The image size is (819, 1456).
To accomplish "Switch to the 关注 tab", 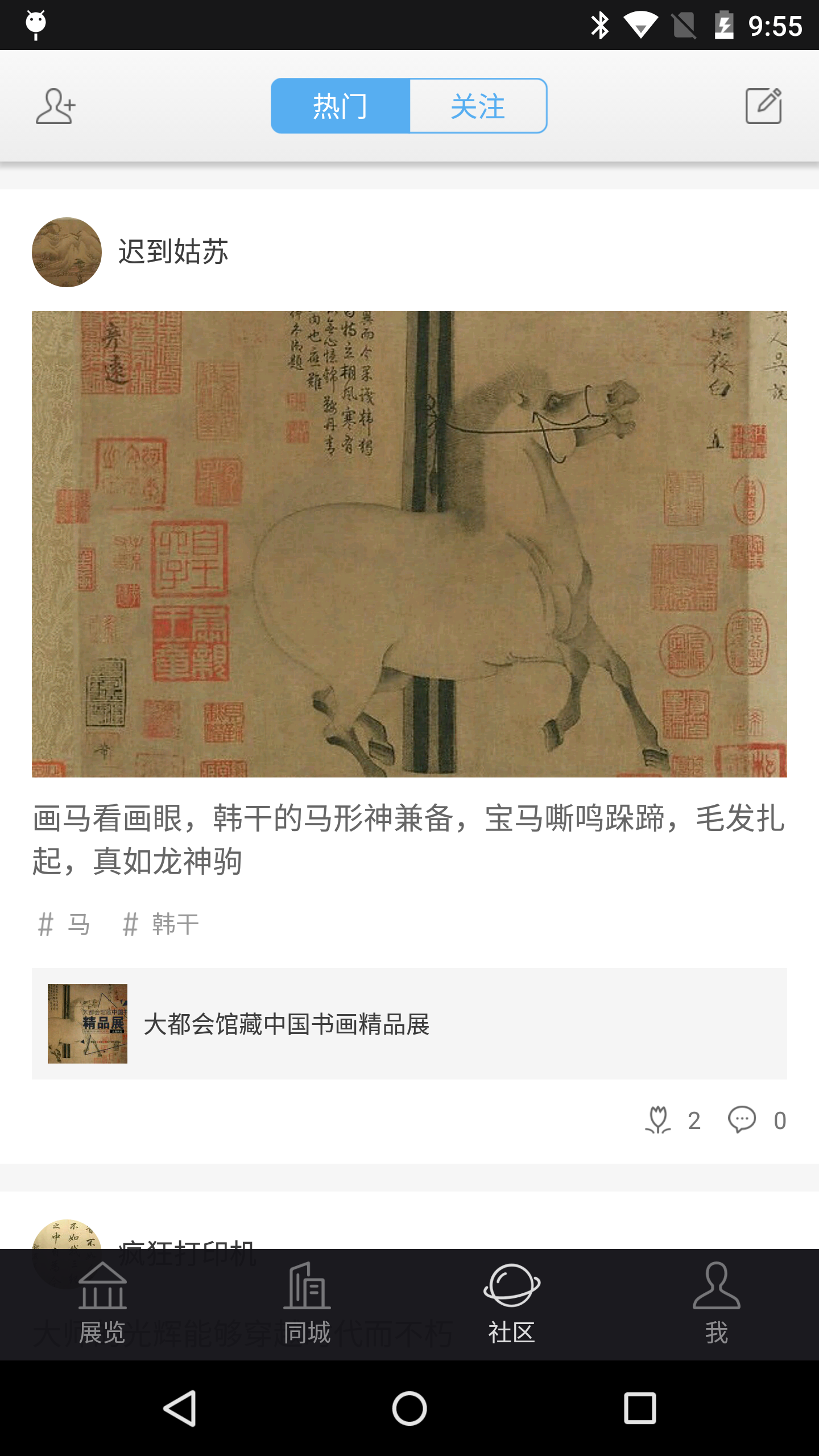I will click(478, 106).
